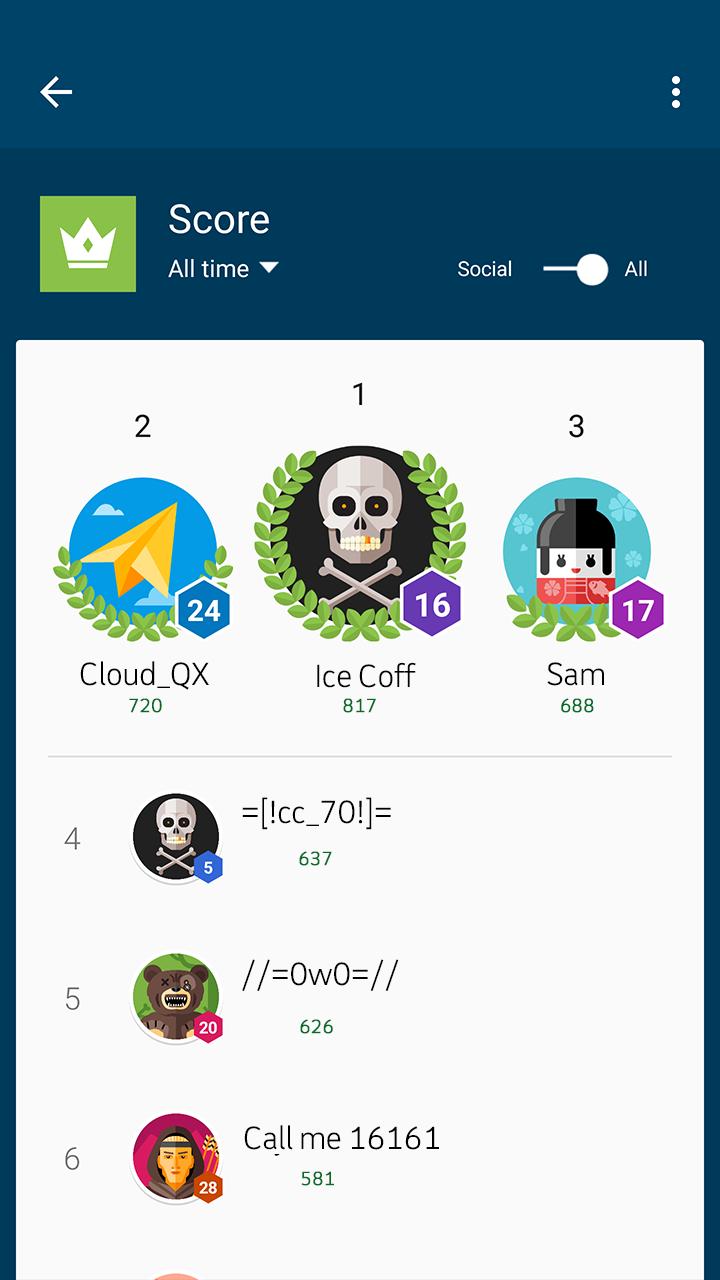720x1280 pixels.
Task: Go back using the arrow icon
Action: [56, 92]
